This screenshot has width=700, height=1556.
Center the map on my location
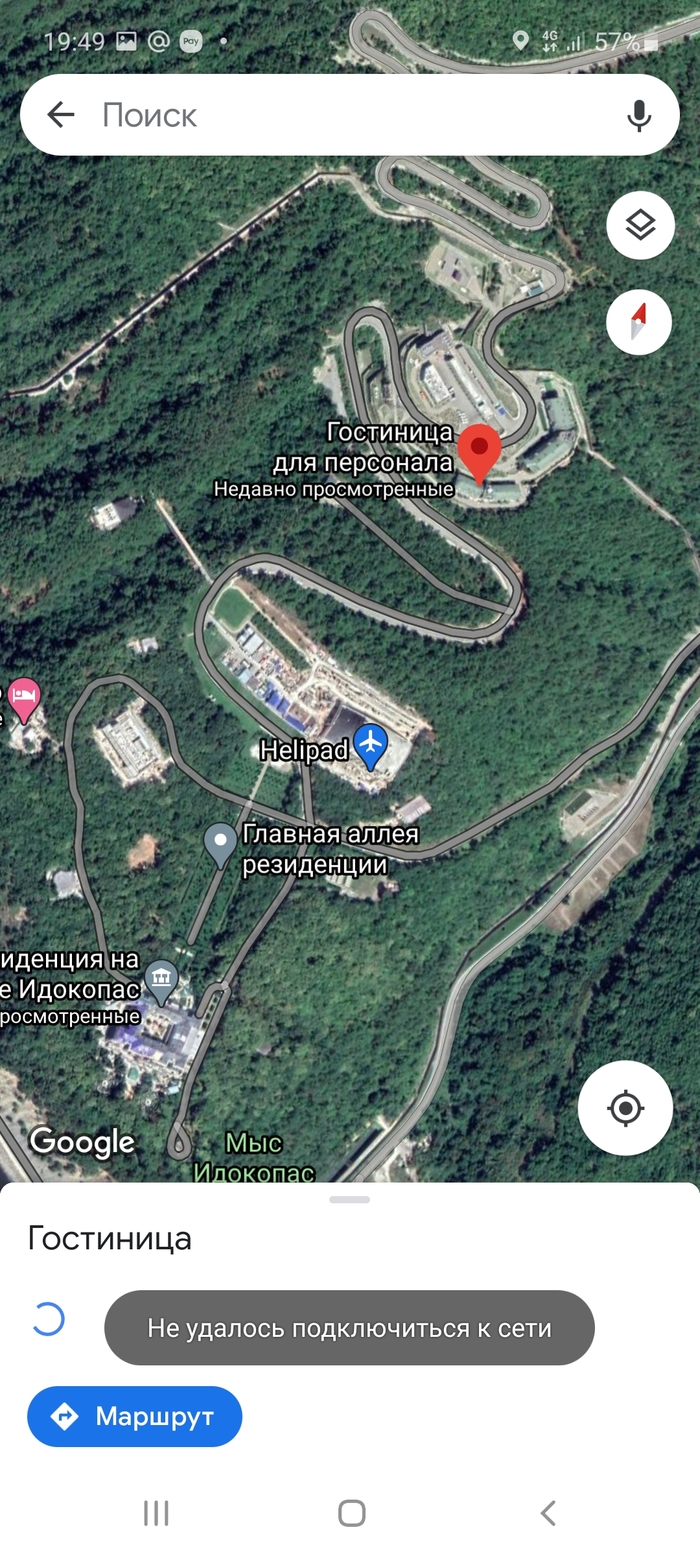[x=625, y=1108]
